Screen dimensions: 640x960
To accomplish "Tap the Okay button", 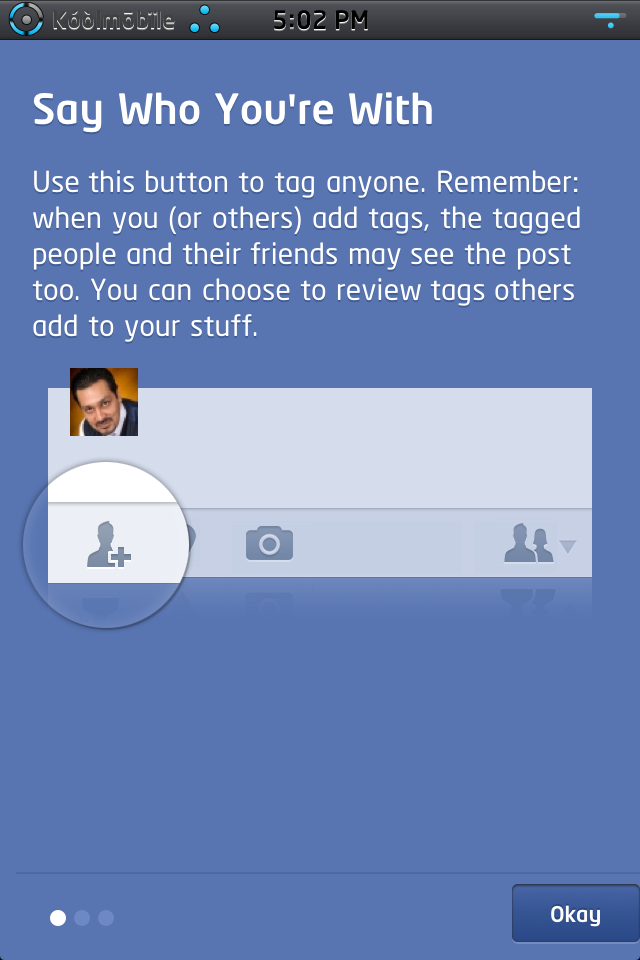I will (x=575, y=914).
